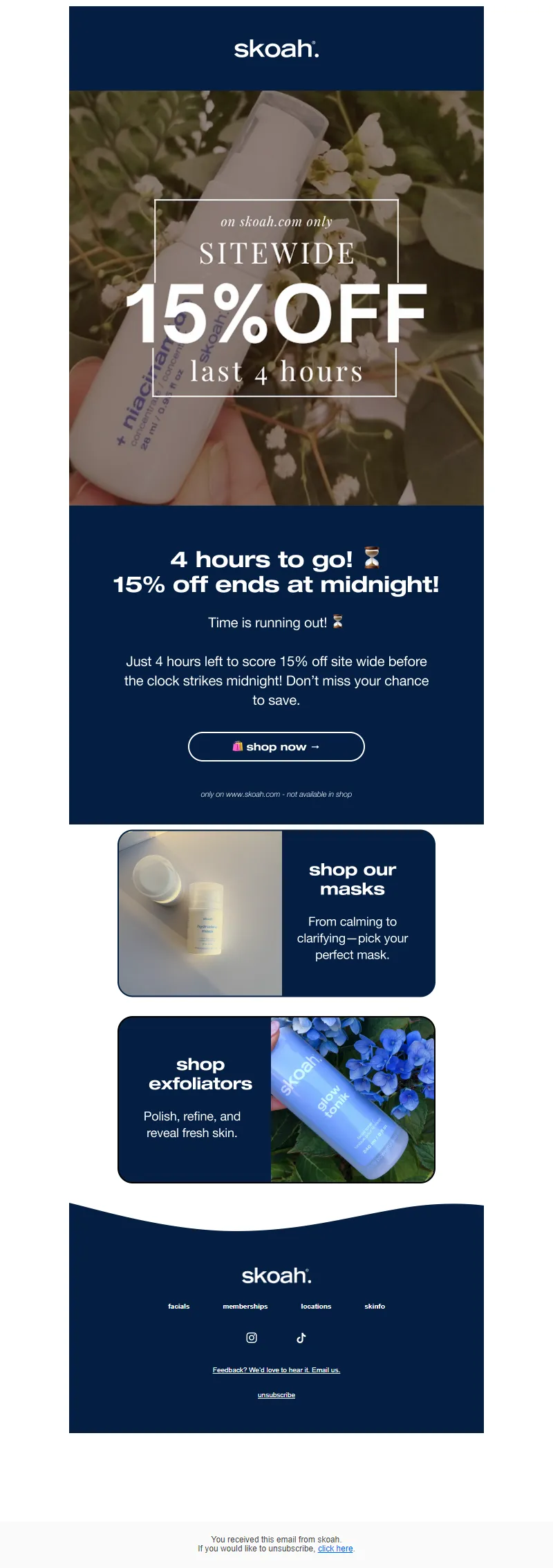View skoah locations
The width and height of the screenshot is (553, 1568).
(316, 1307)
